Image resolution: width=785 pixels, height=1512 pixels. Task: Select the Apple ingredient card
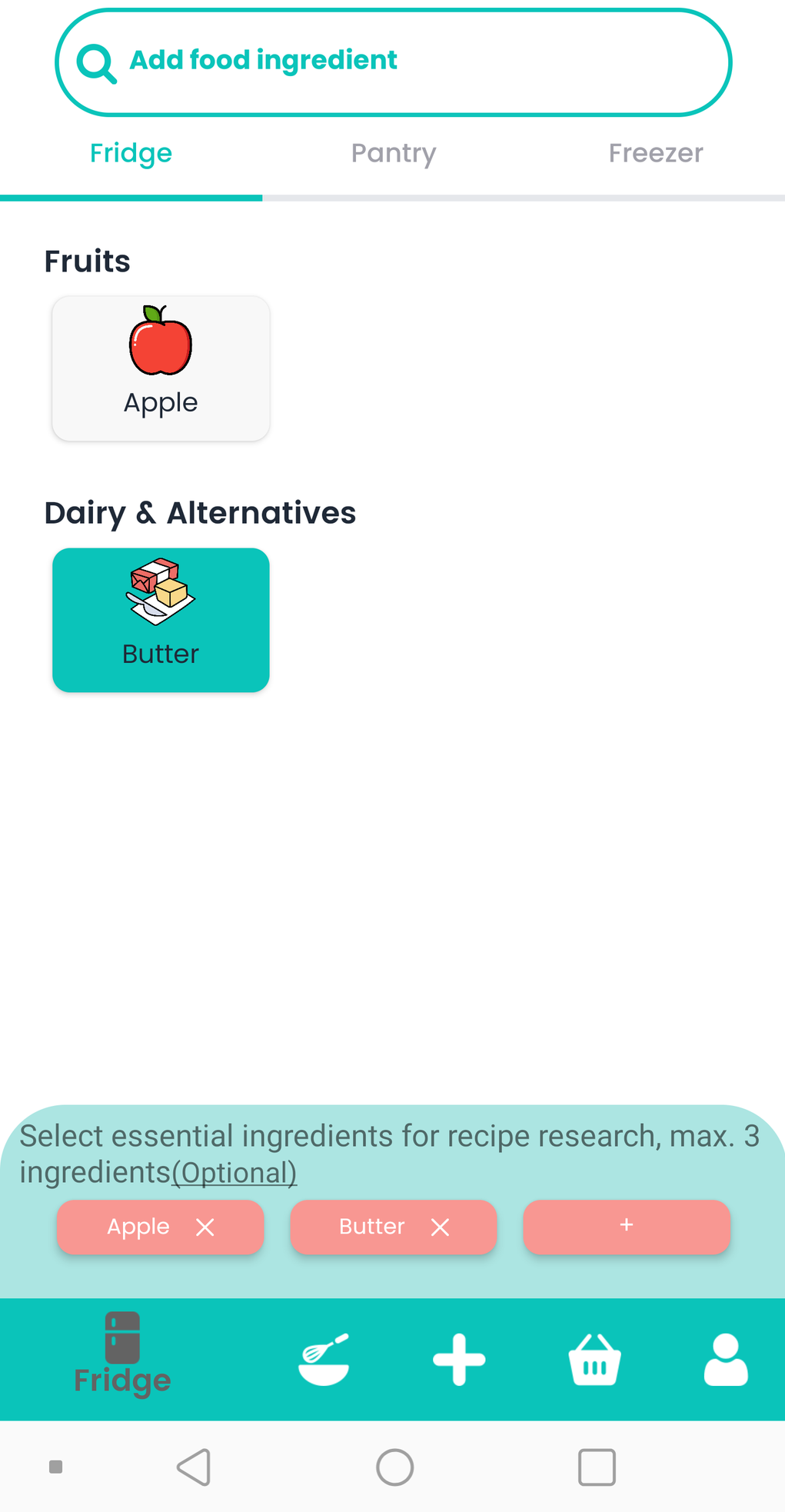pos(161,368)
